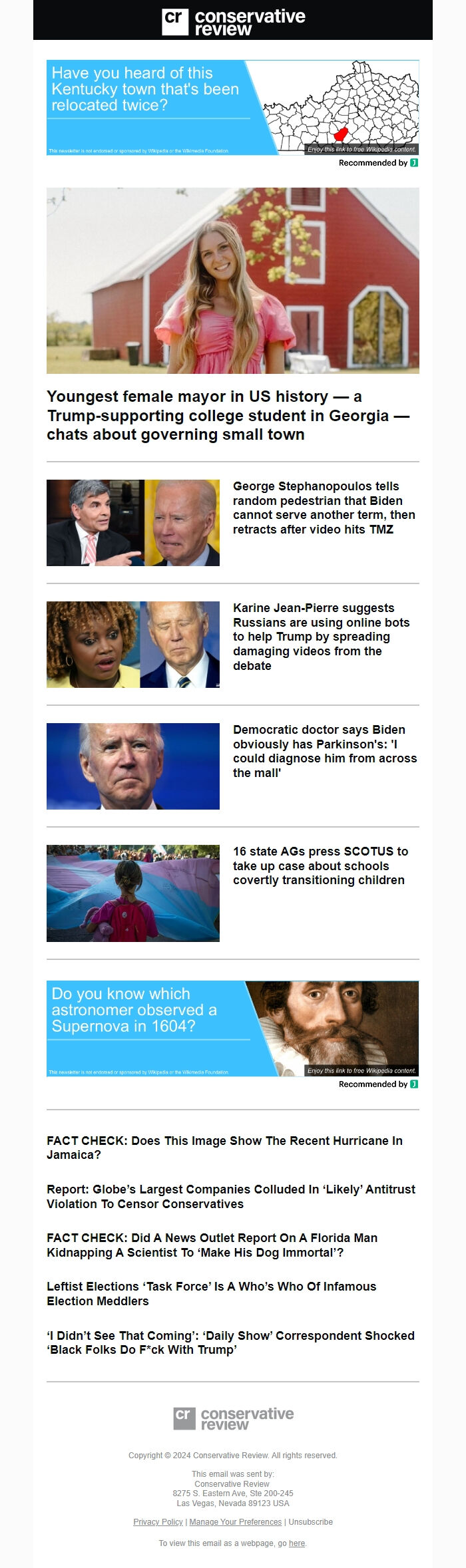Open the Privacy Policy link
Screen dimensions: 466x1568
[158, 1522]
